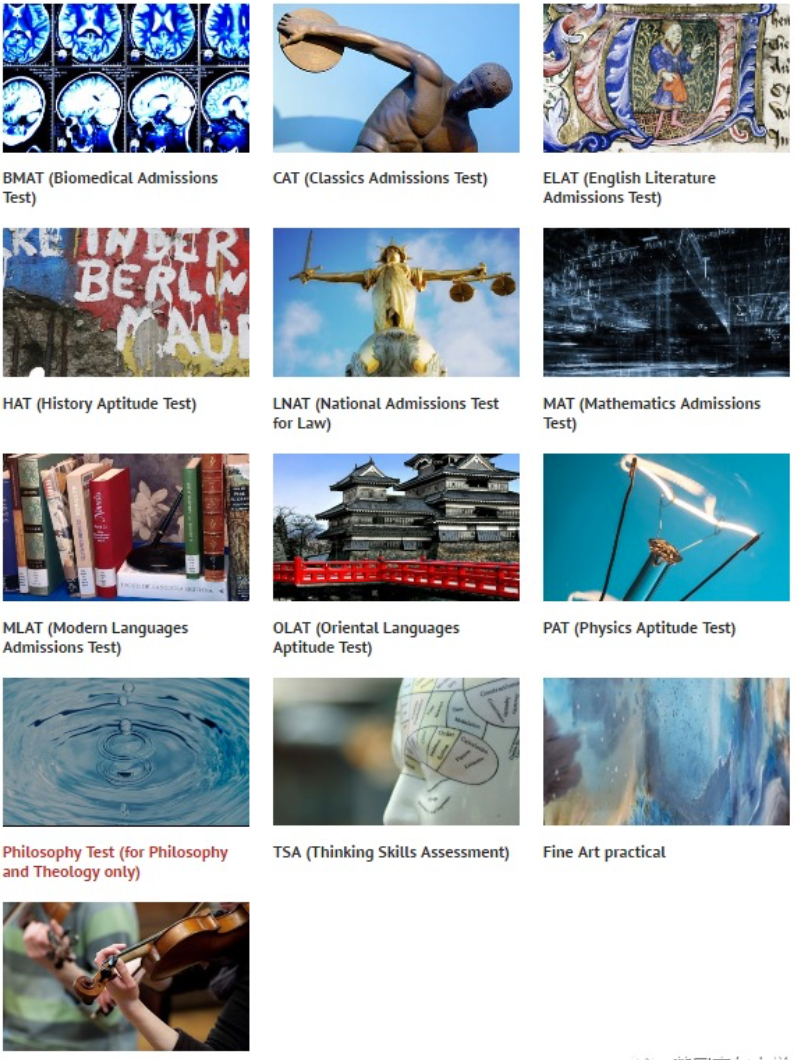
Task: Select MLAT Modern Languages Admissions Test
Action: (125, 527)
